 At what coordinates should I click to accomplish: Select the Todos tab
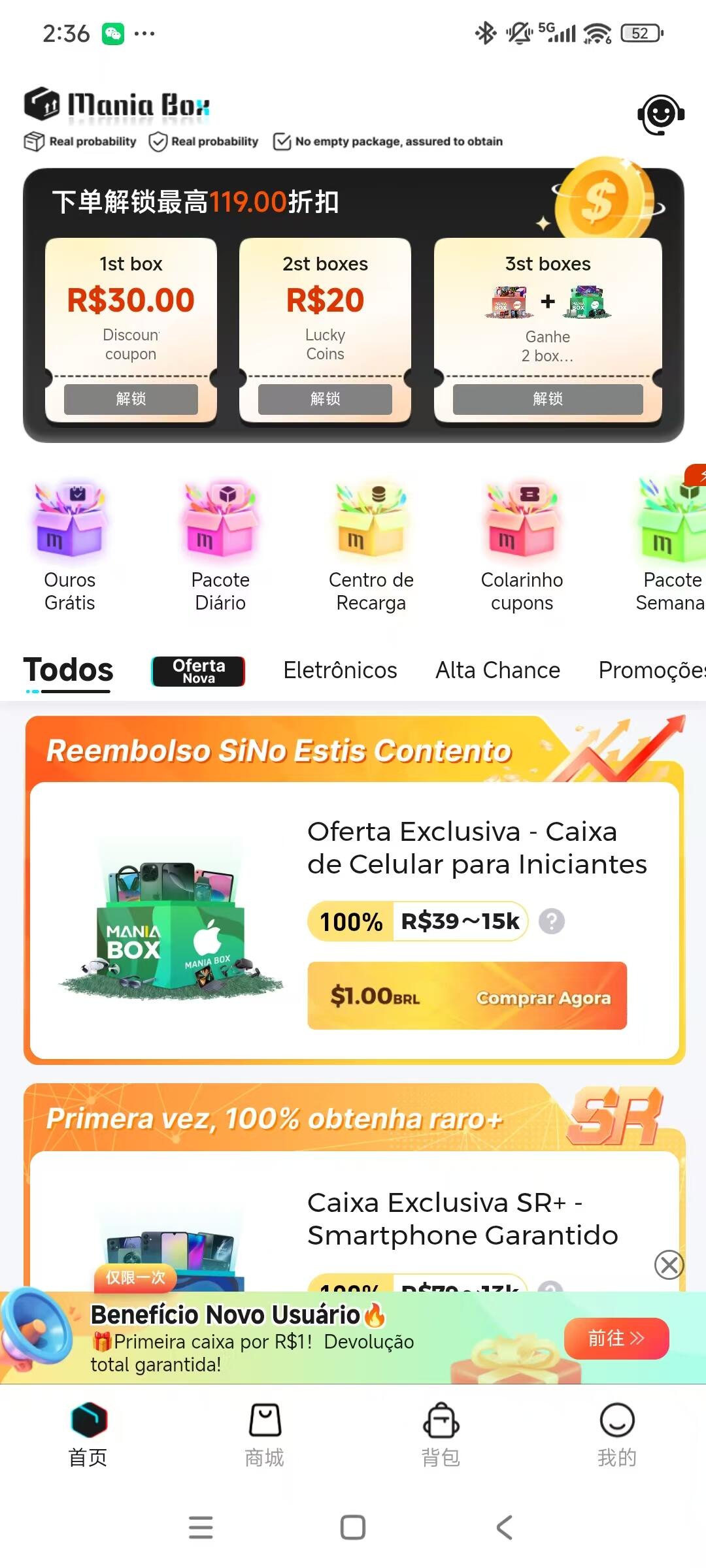tap(68, 670)
